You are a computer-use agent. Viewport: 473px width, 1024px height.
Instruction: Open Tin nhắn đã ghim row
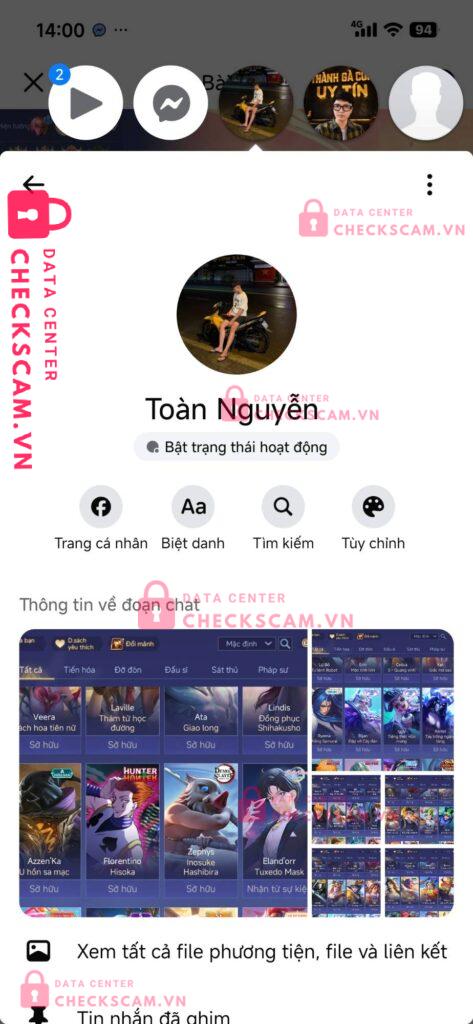coord(236,1014)
